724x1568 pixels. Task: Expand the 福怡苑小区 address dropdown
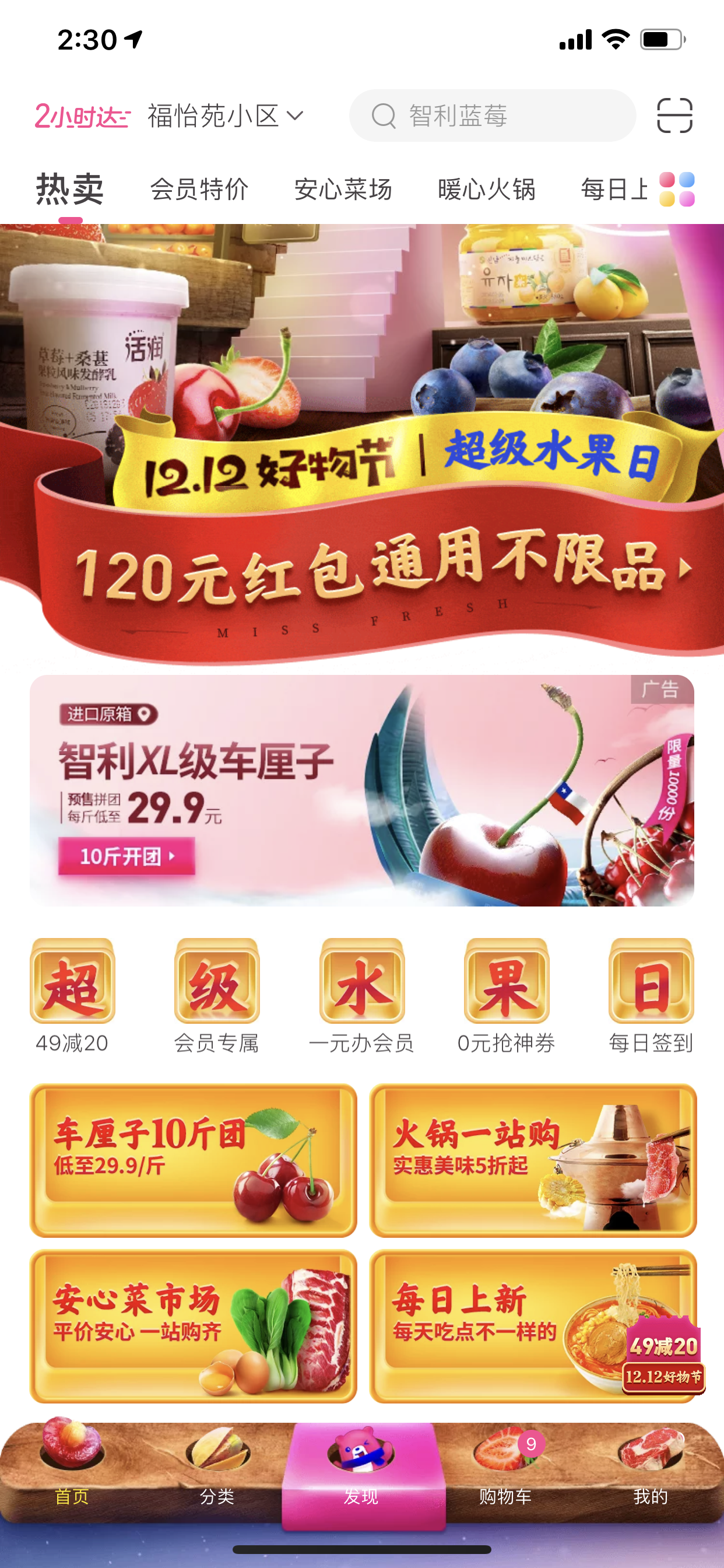(225, 116)
